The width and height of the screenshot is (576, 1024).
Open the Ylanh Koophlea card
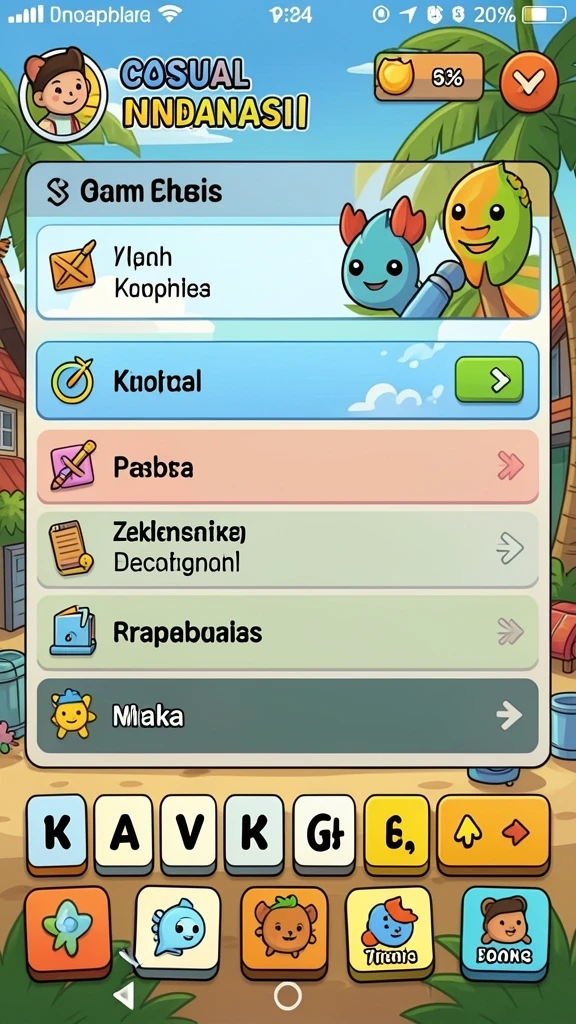288,272
